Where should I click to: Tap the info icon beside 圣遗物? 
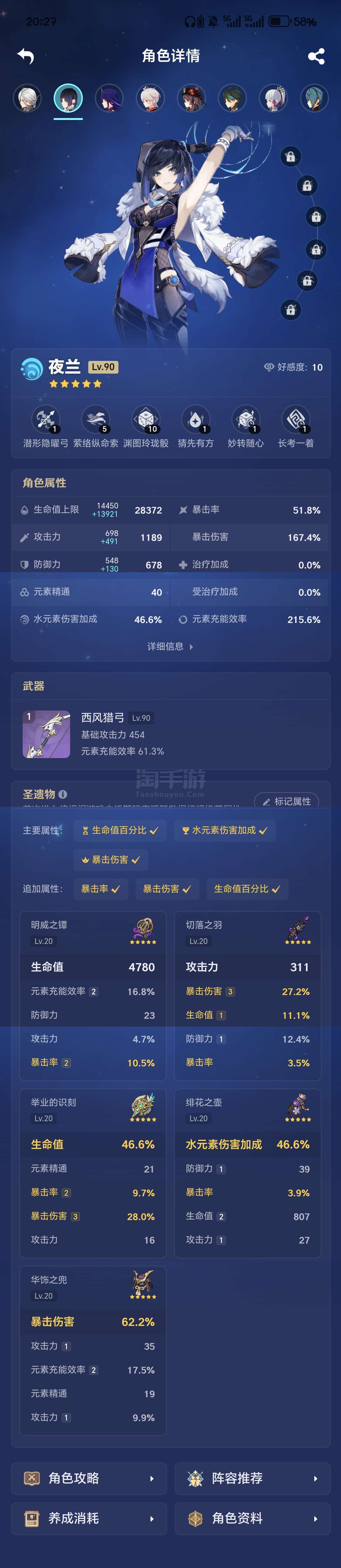(63, 794)
